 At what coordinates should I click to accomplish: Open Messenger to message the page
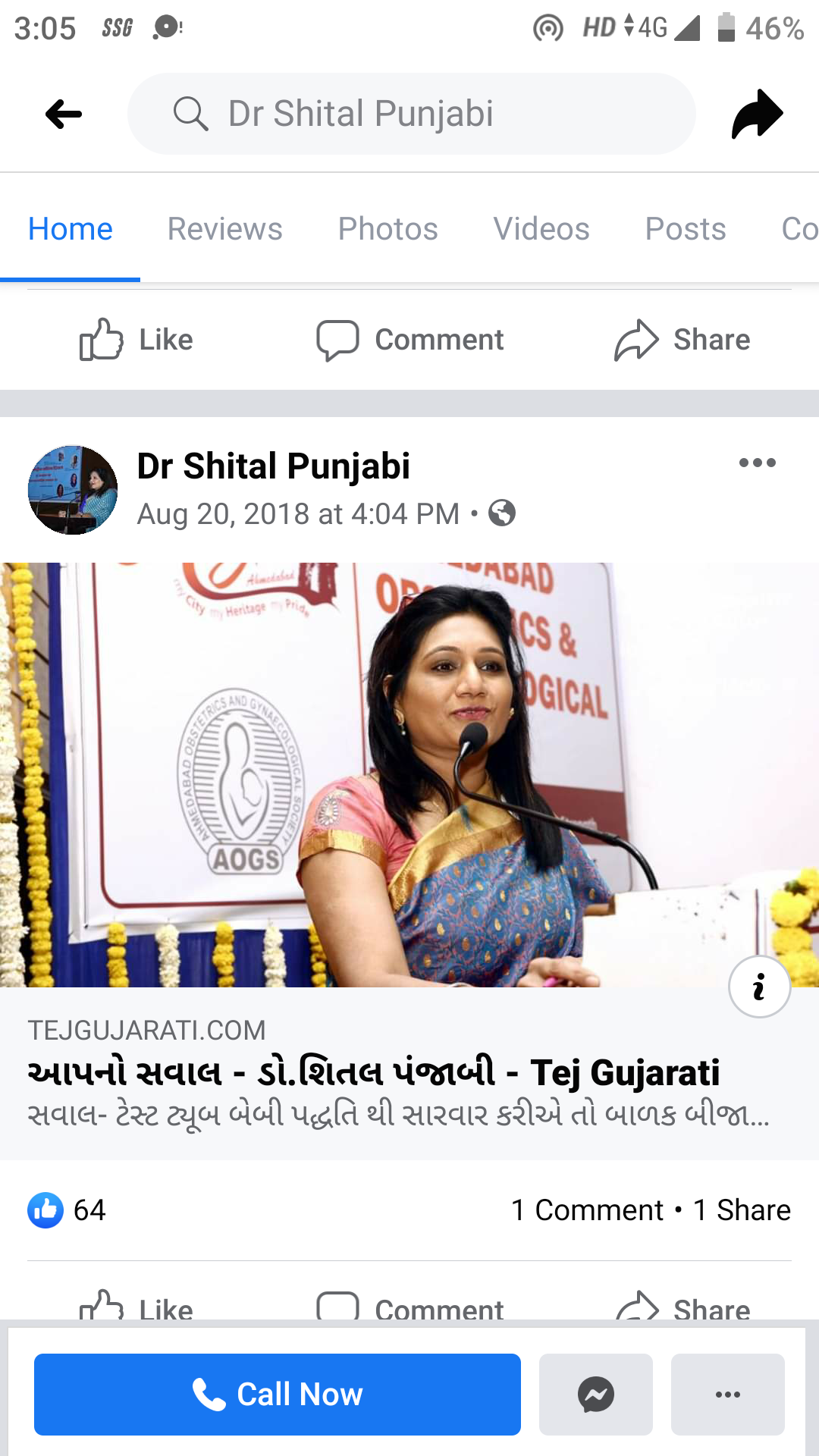(x=596, y=1394)
